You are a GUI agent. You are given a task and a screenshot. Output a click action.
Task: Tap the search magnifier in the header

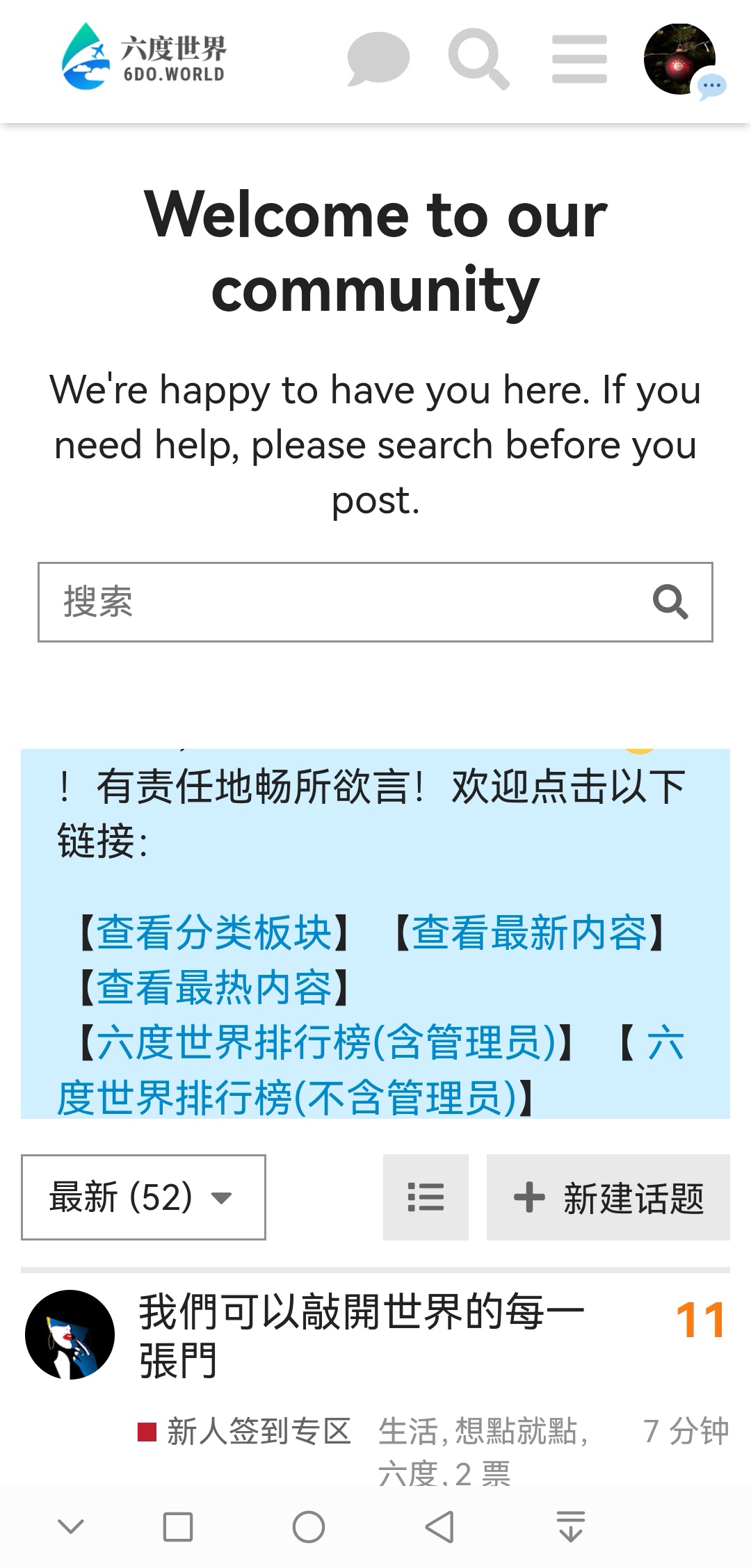pyautogui.click(x=478, y=60)
